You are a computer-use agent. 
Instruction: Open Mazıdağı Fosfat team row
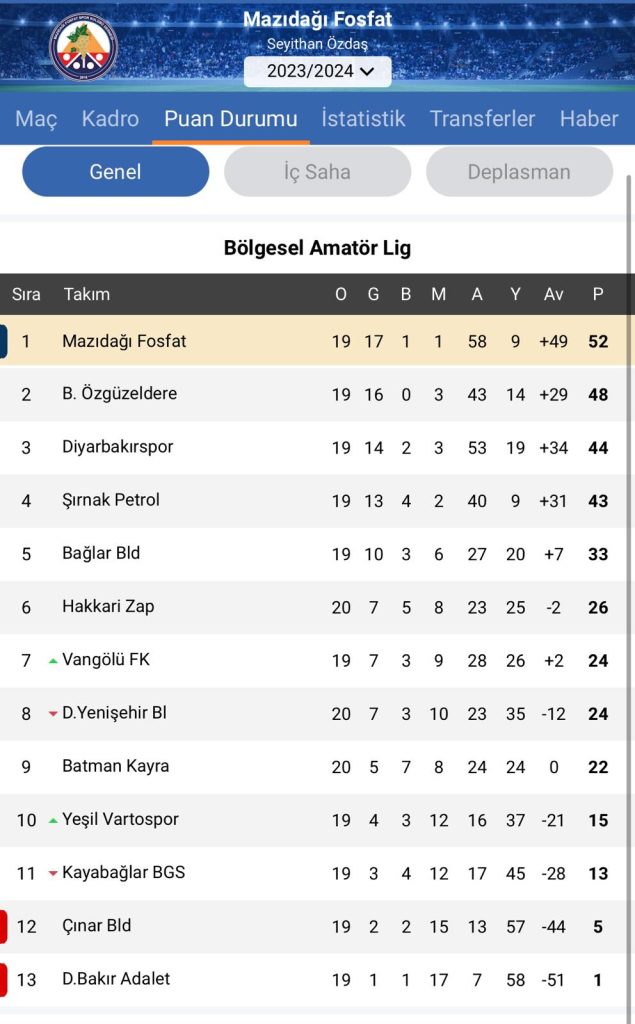(x=124, y=341)
